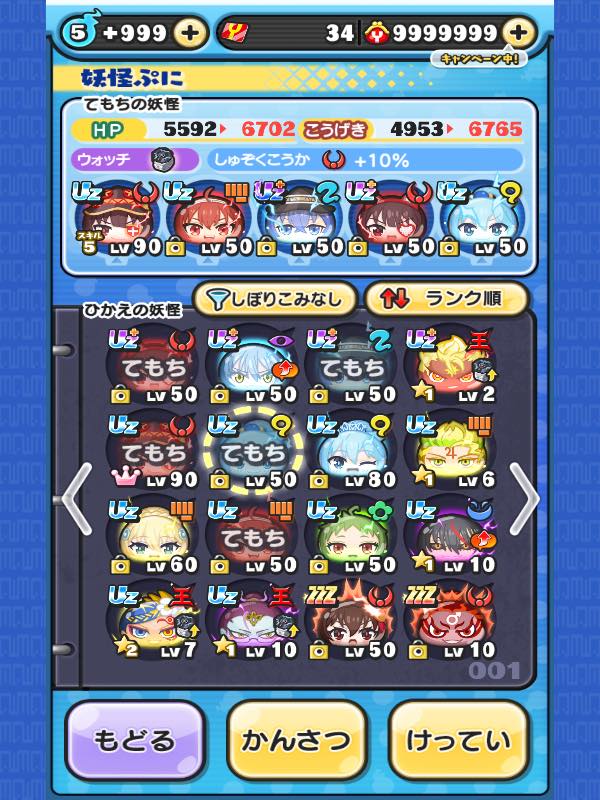This screenshot has height=800, width=600.
Task: Go to the next page of yokai
Action: click(524, 497)
